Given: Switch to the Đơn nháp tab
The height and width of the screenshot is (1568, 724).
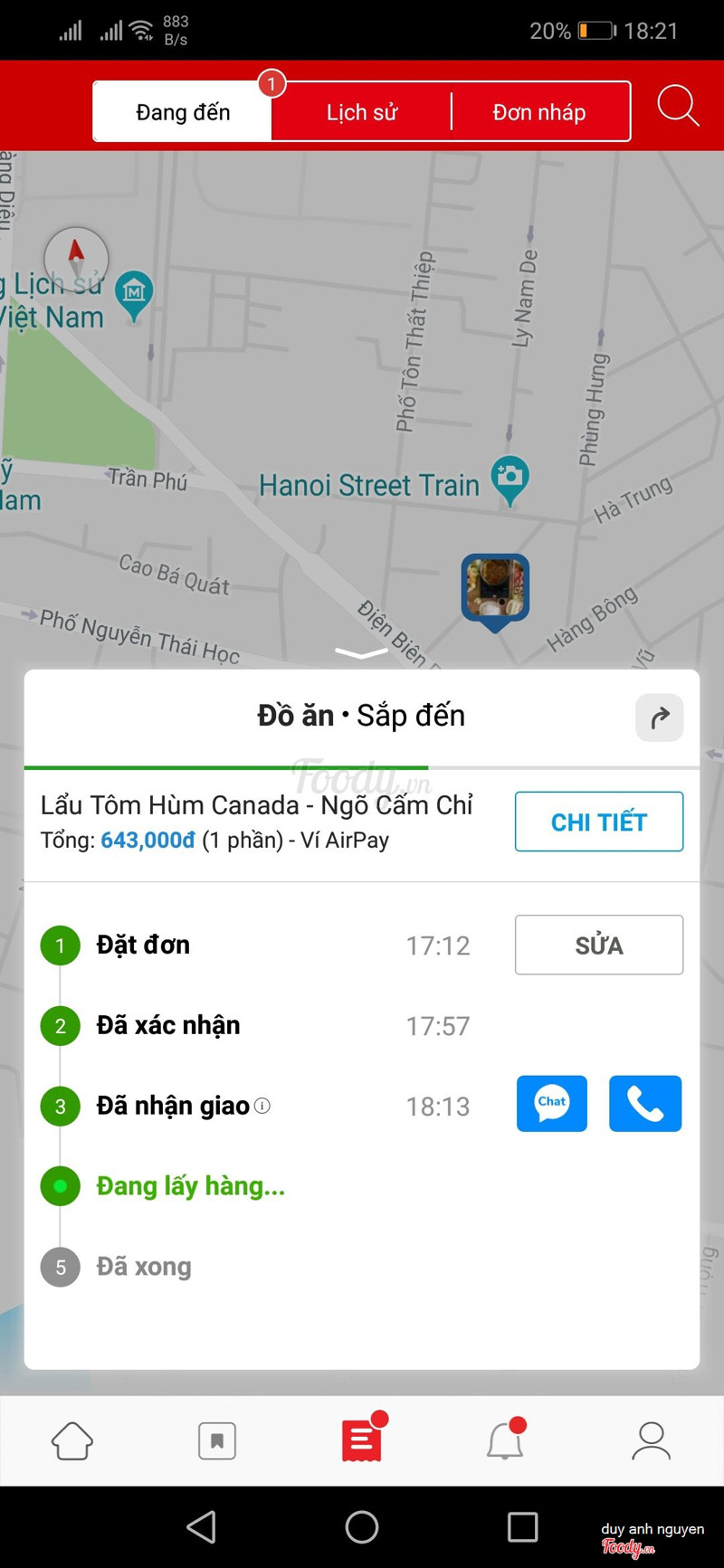Looking at the screenshot, I should (x=539, y=112).
